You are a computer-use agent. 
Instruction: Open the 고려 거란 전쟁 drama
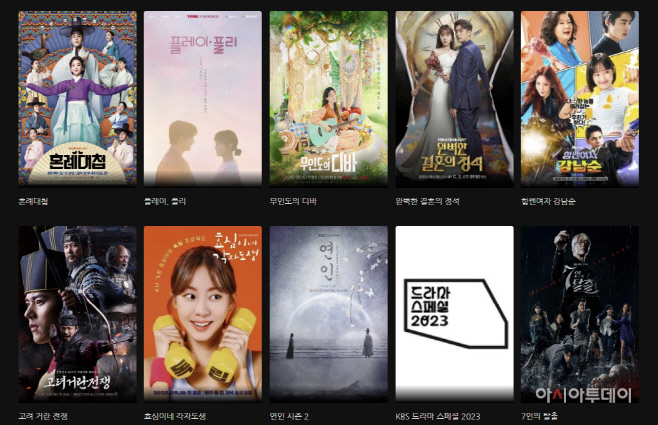[x=77, y=312]
